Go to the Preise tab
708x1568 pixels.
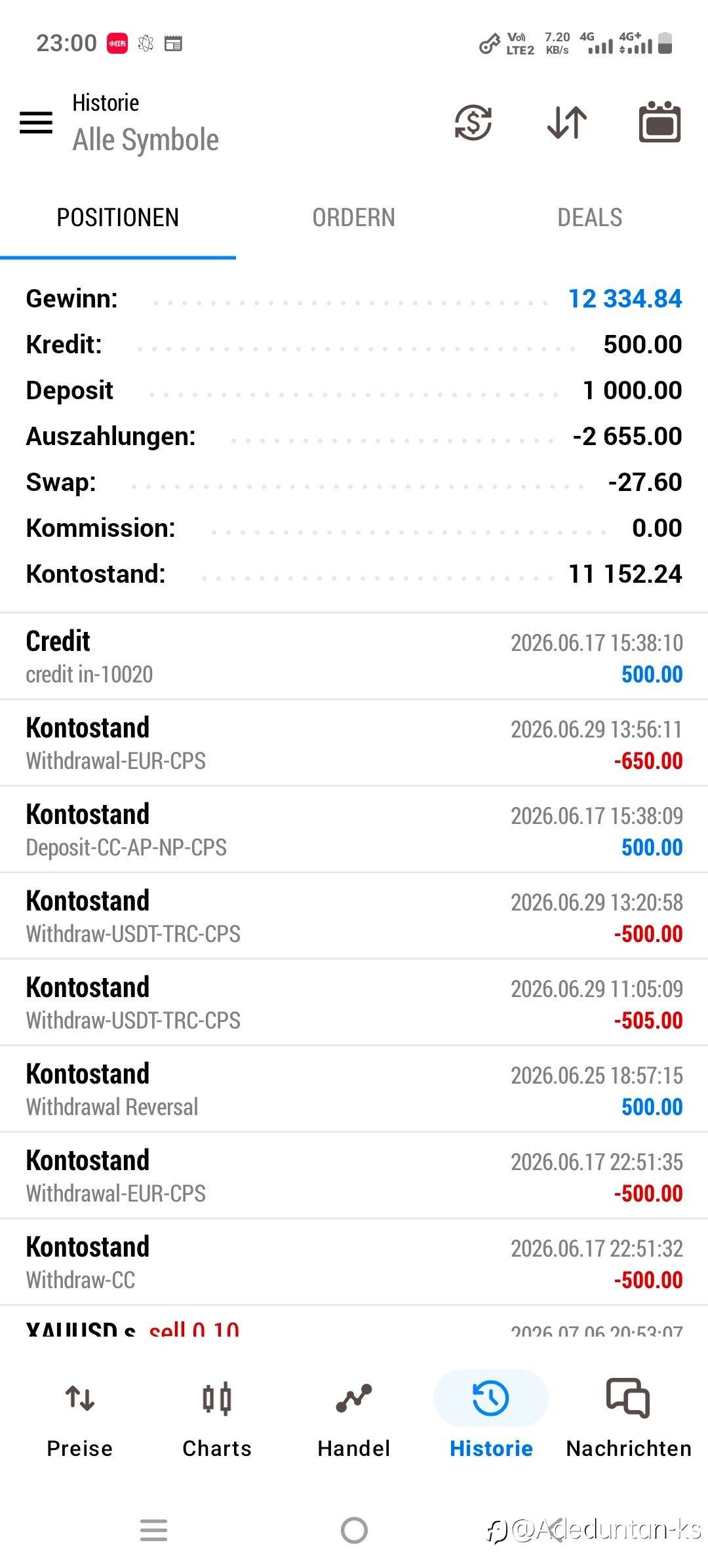[80, 1419]
